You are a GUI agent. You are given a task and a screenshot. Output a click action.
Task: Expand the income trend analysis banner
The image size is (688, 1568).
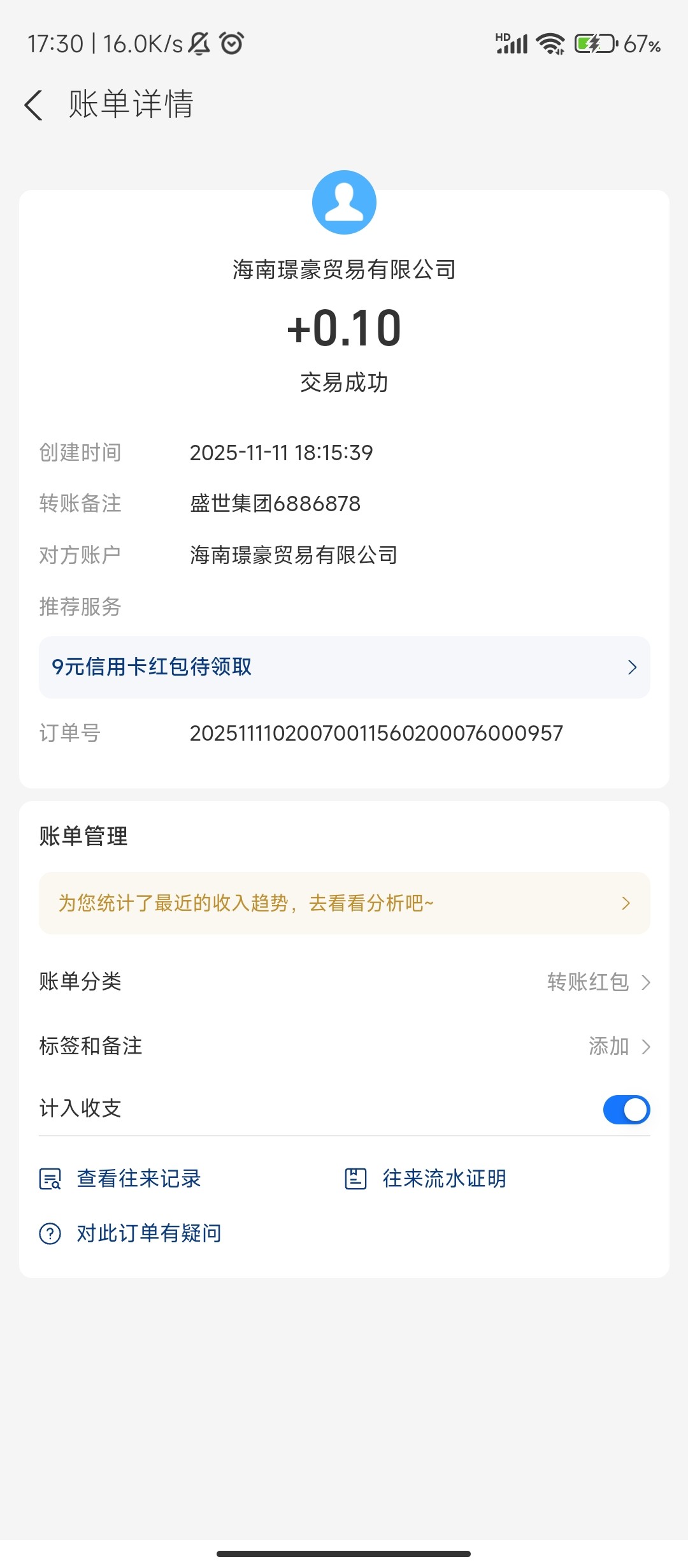[344, 903]
